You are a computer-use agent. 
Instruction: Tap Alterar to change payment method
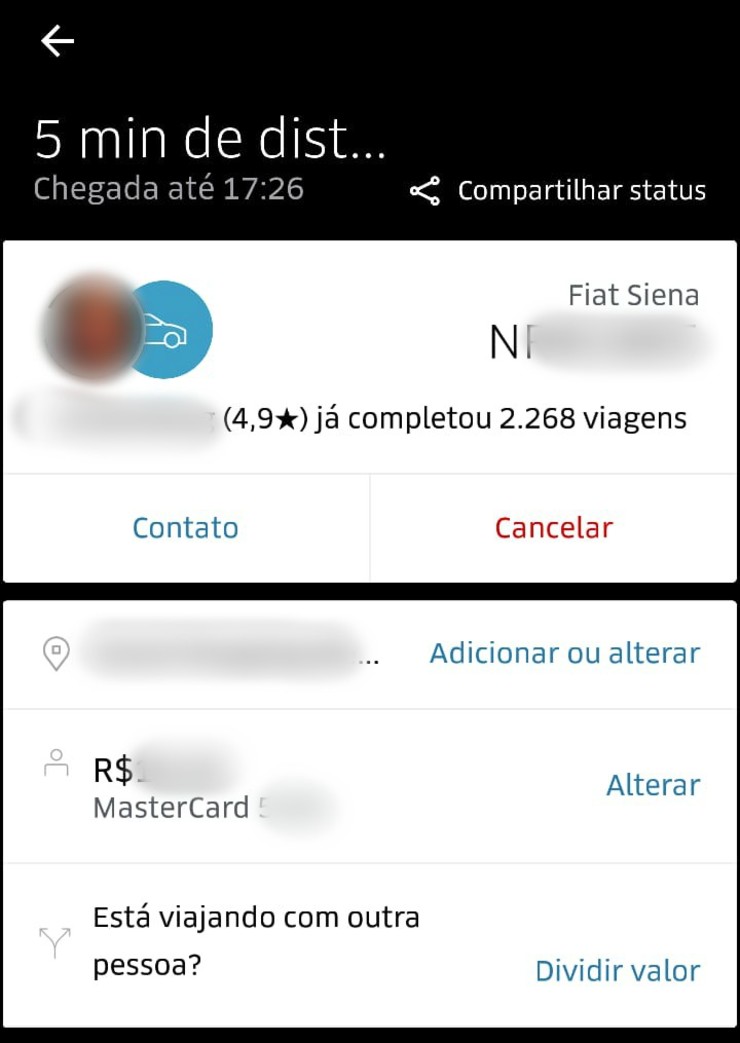(x=653, y=786)
